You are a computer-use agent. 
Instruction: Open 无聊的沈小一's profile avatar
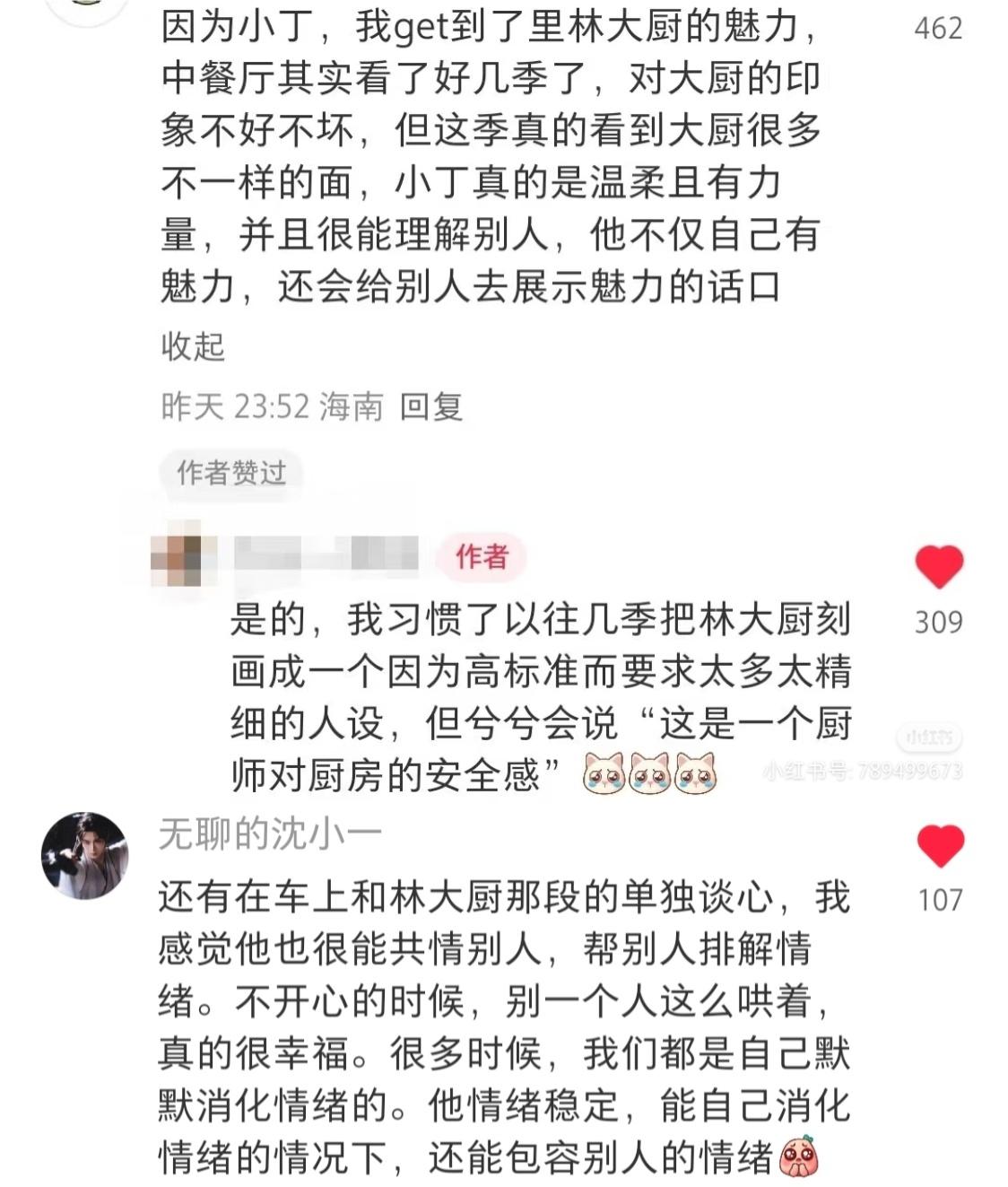pyautogui.click(x=85, y=855)
